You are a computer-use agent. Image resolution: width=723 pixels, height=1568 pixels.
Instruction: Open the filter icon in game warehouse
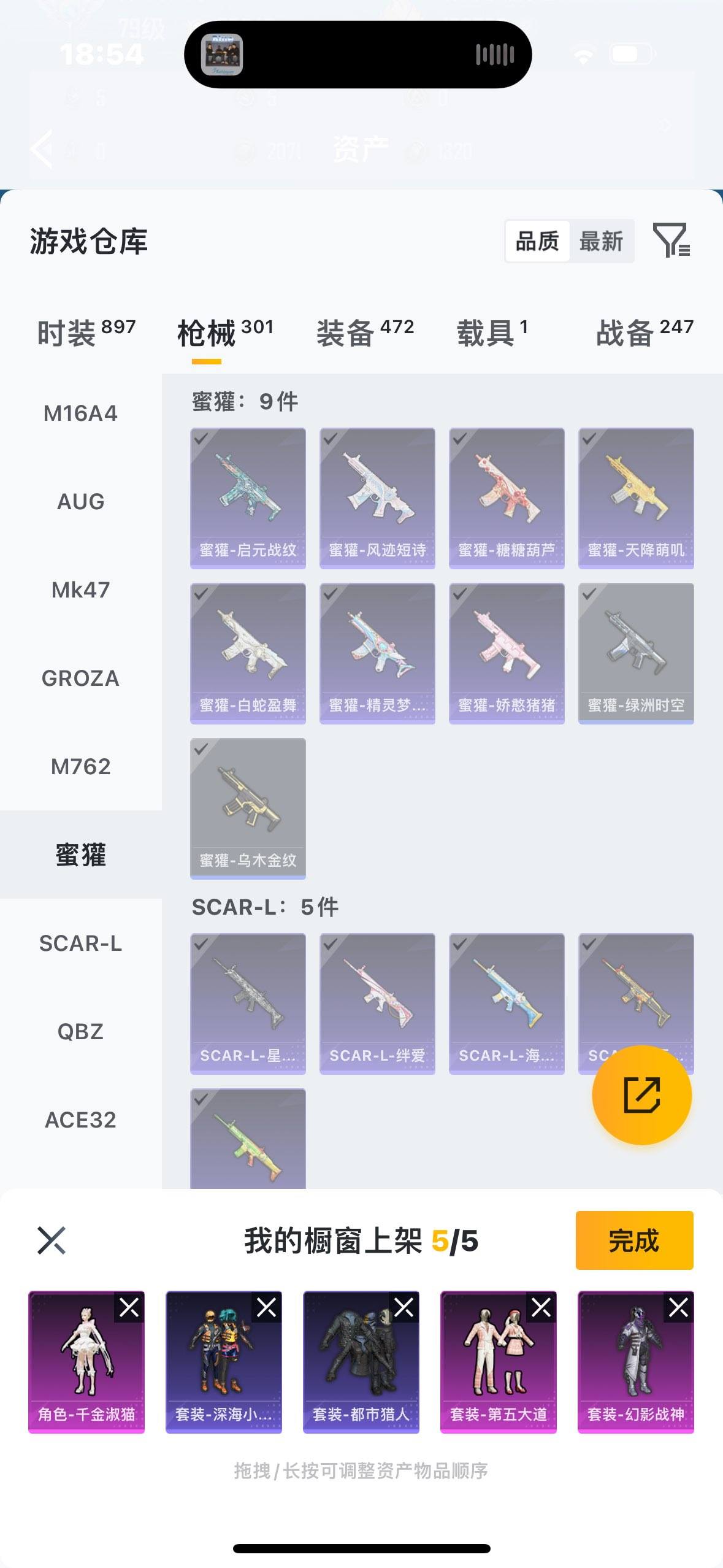[671, 240]
